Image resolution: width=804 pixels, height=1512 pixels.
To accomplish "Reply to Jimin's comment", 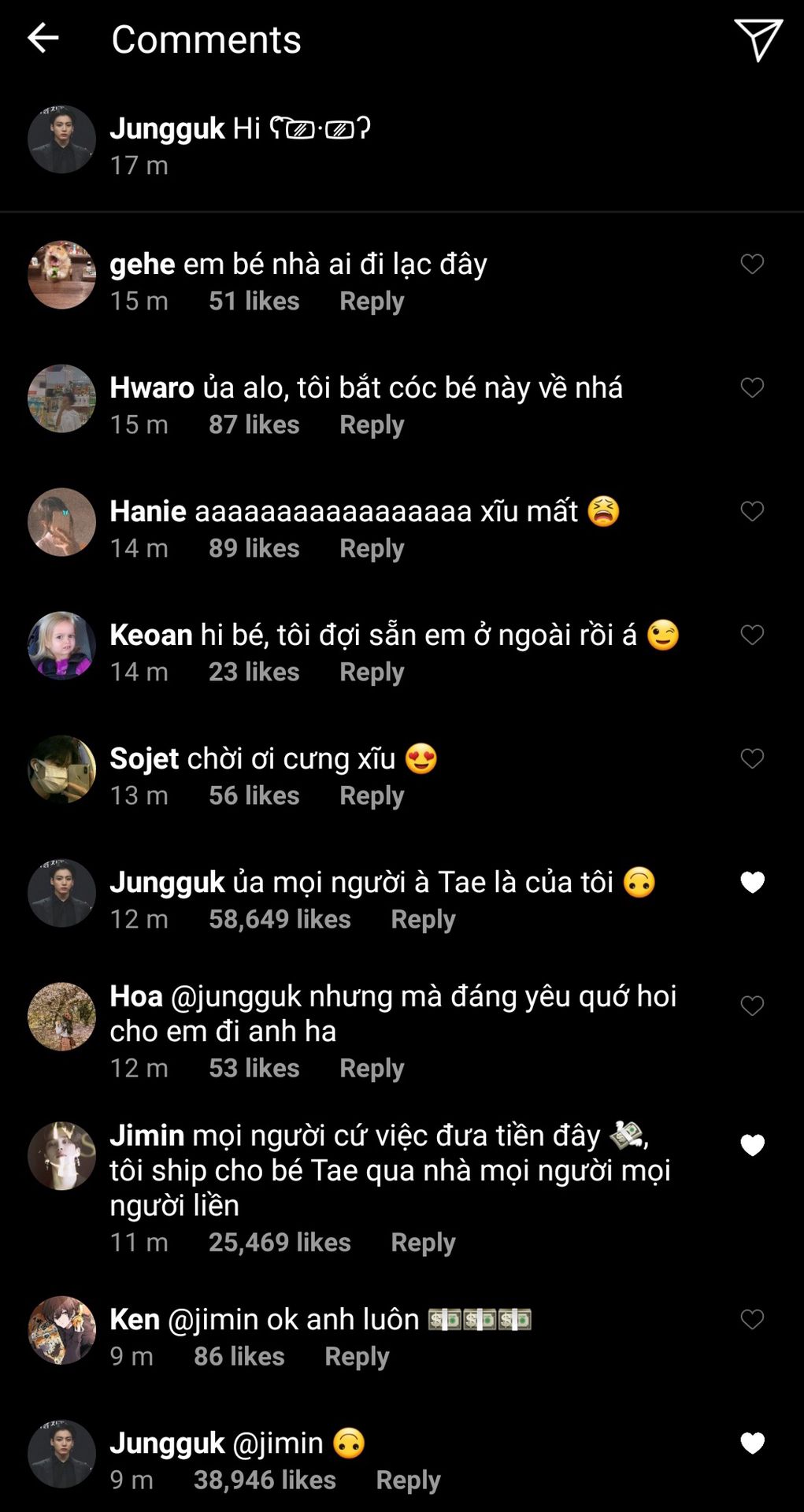I will coord(423,1242).
